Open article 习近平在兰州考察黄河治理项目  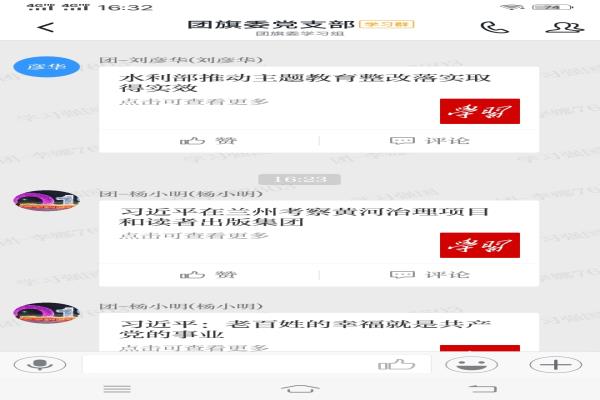coord(300,220)
